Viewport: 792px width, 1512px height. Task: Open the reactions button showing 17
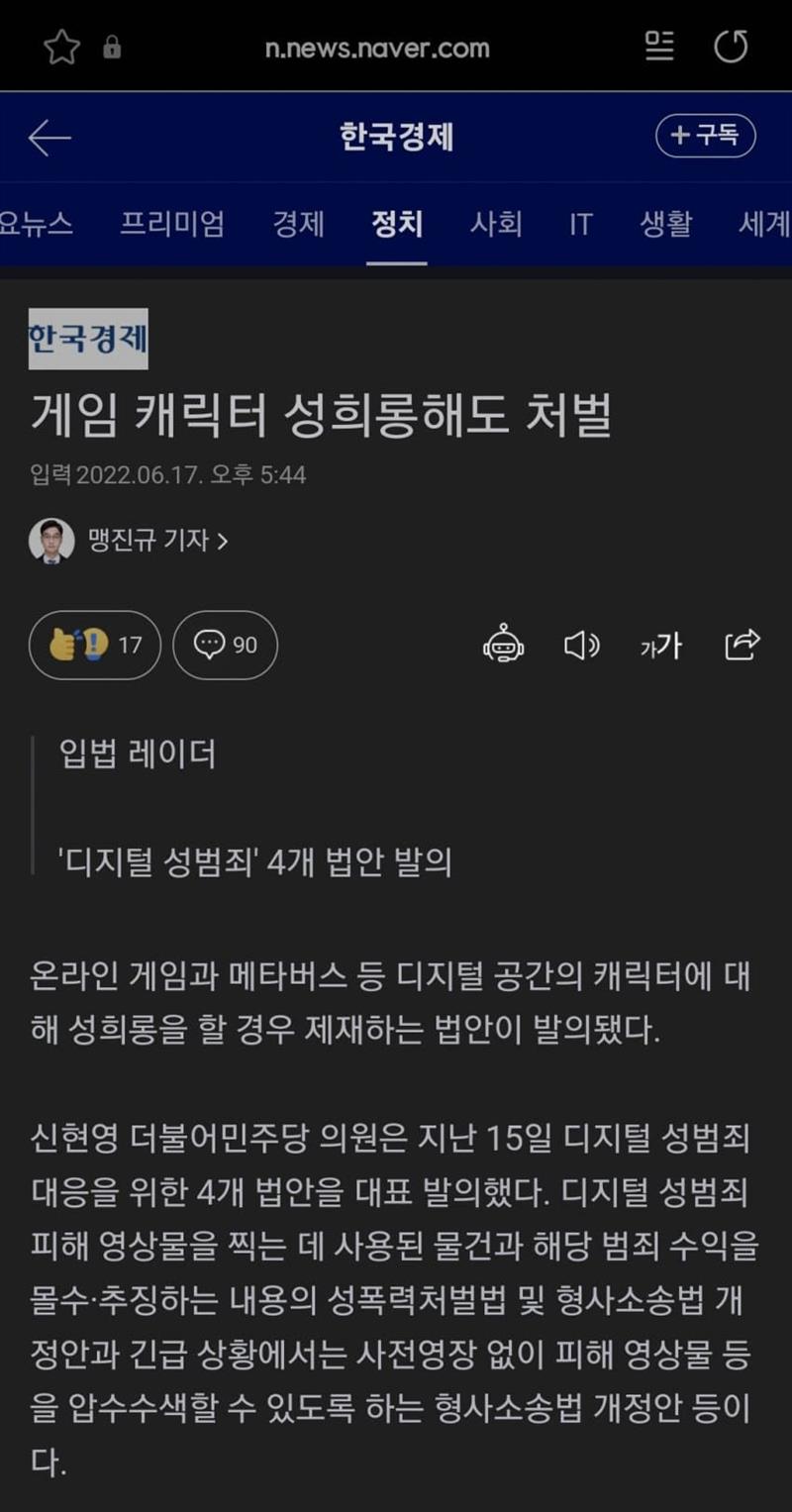point(95,646)
